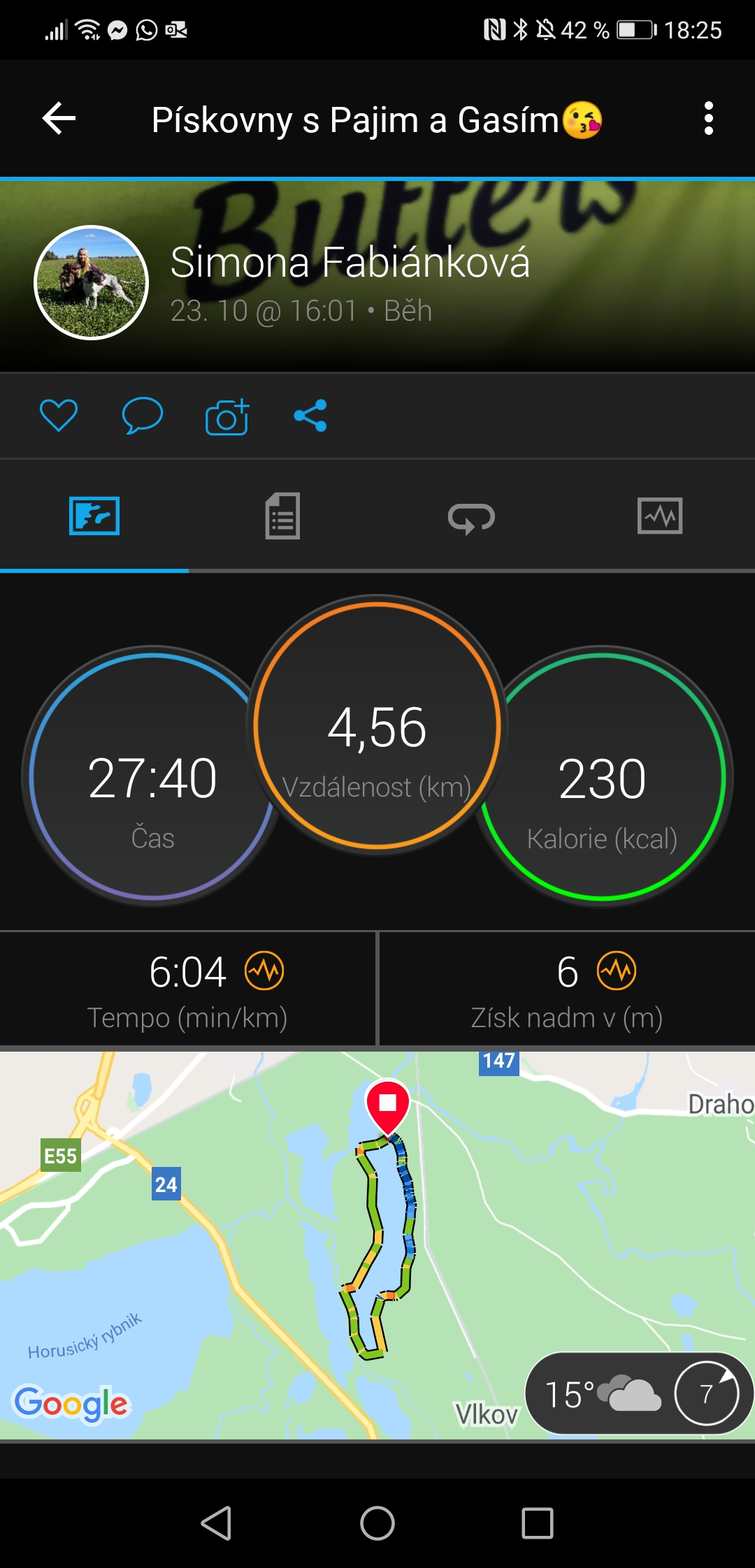Switch to the stats list tab

pyautogui.click(x=282, y=516)
